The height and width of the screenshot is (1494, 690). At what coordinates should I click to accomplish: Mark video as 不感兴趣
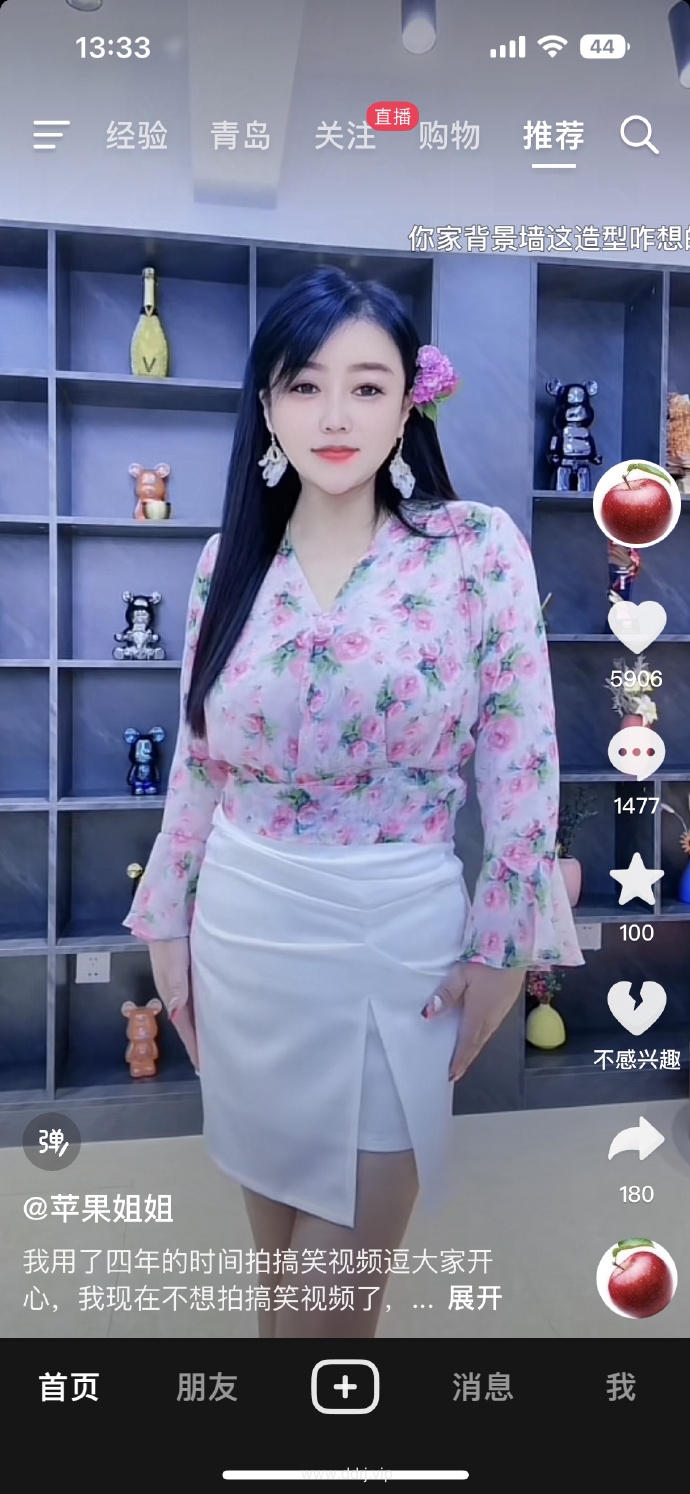click(x=637, y=1010)
